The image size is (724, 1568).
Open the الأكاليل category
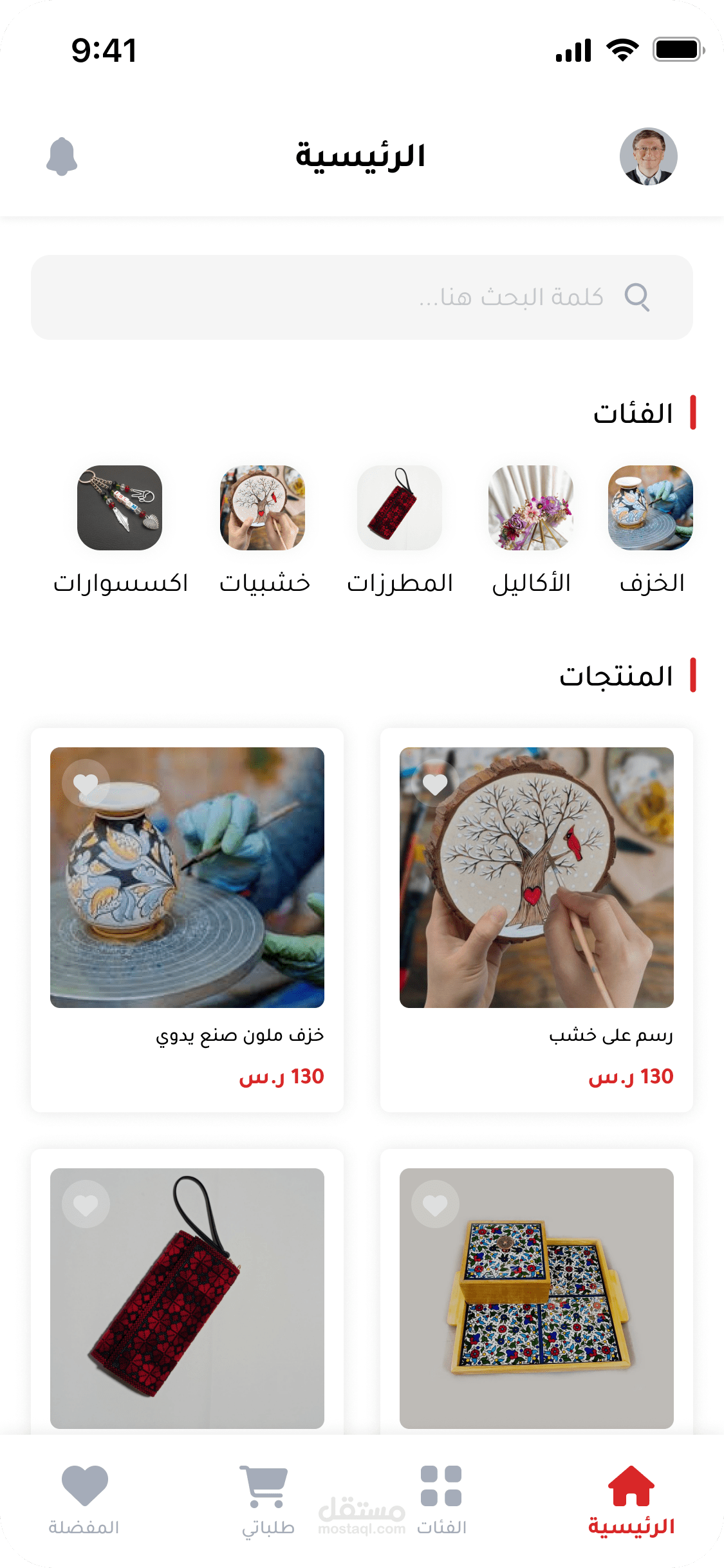pos(531,509)
